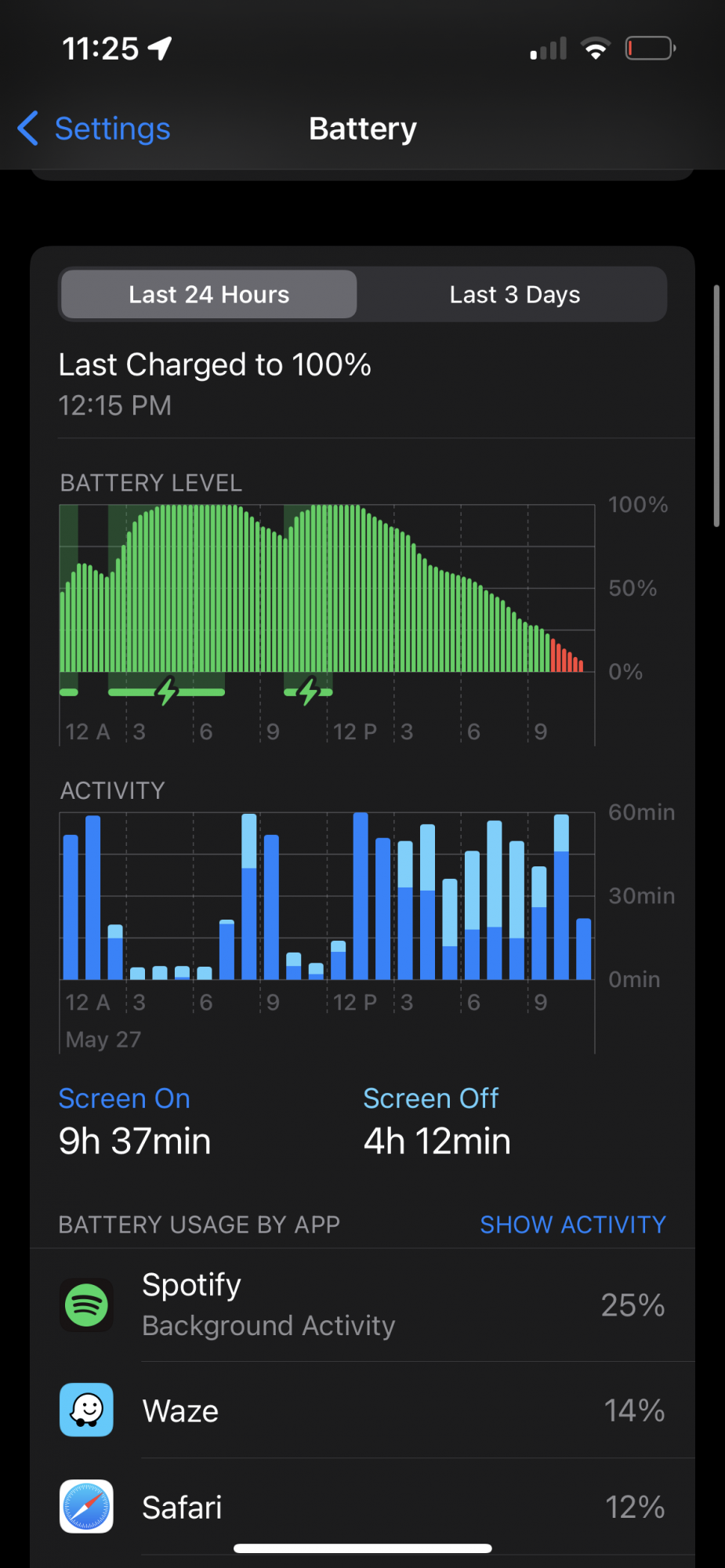This screenshot has width=725, height=1568.
Task: Select the Waze usage row
Action: (362, 1410)
